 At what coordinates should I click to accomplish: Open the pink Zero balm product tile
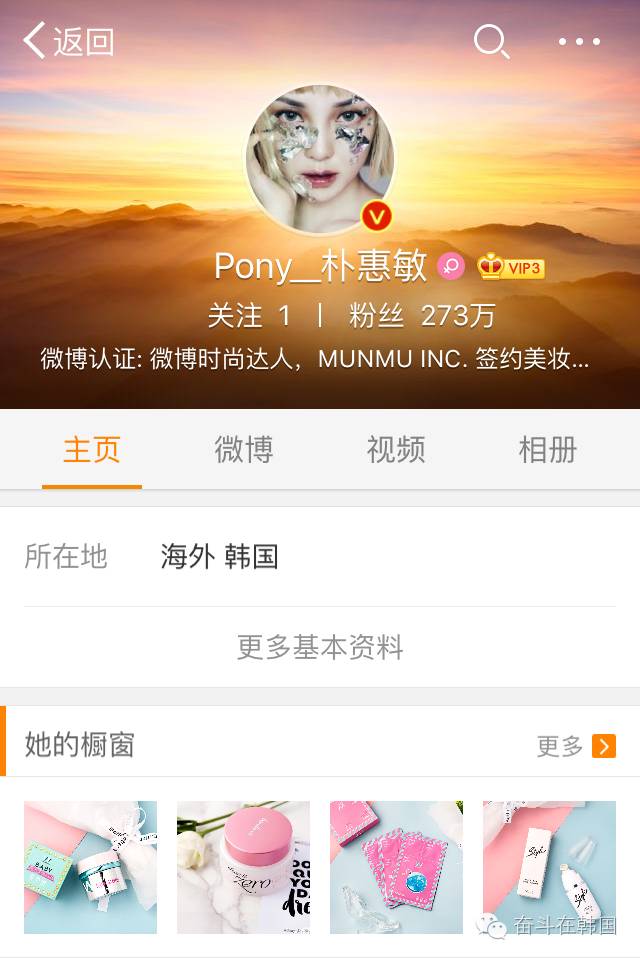click(x=243, y=867)
